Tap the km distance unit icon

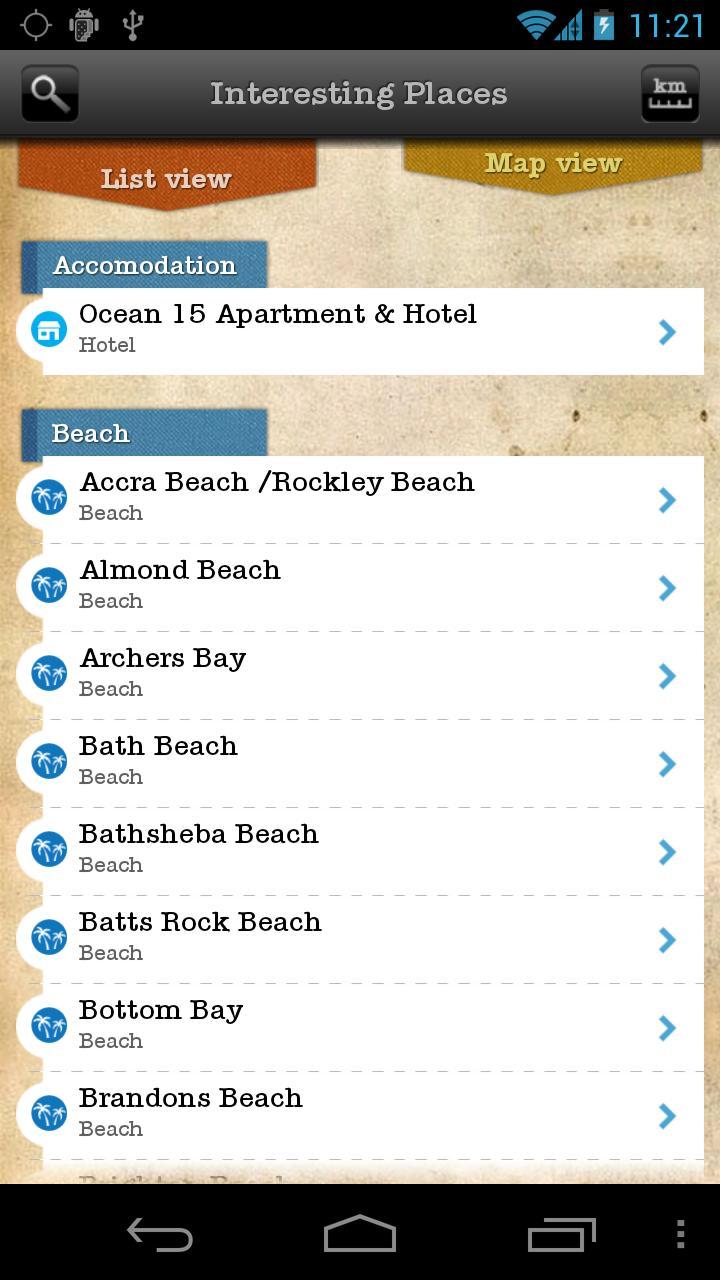pos(668,92)
